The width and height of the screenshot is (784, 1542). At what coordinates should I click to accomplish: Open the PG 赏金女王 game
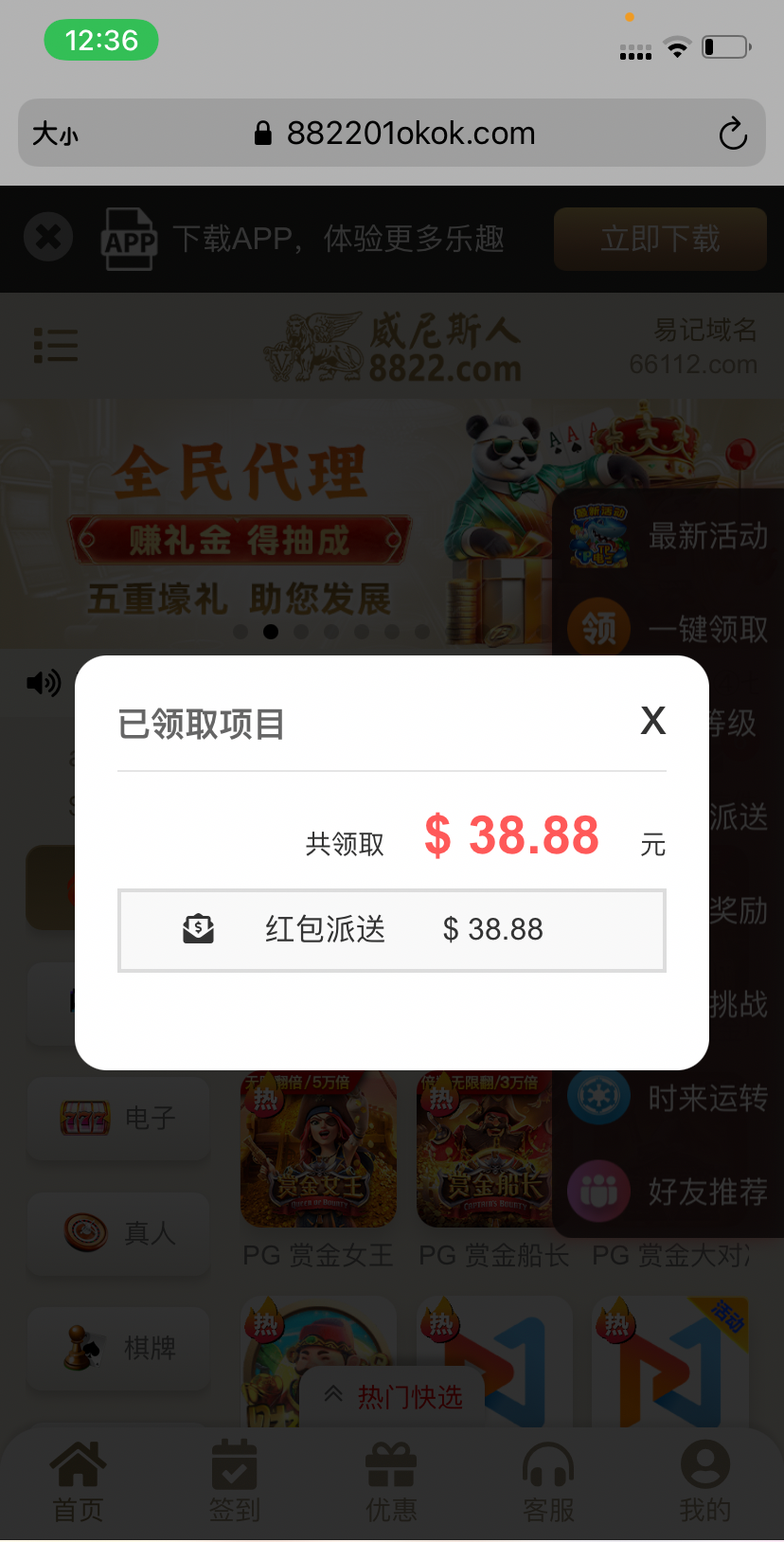pos(318,1150)
